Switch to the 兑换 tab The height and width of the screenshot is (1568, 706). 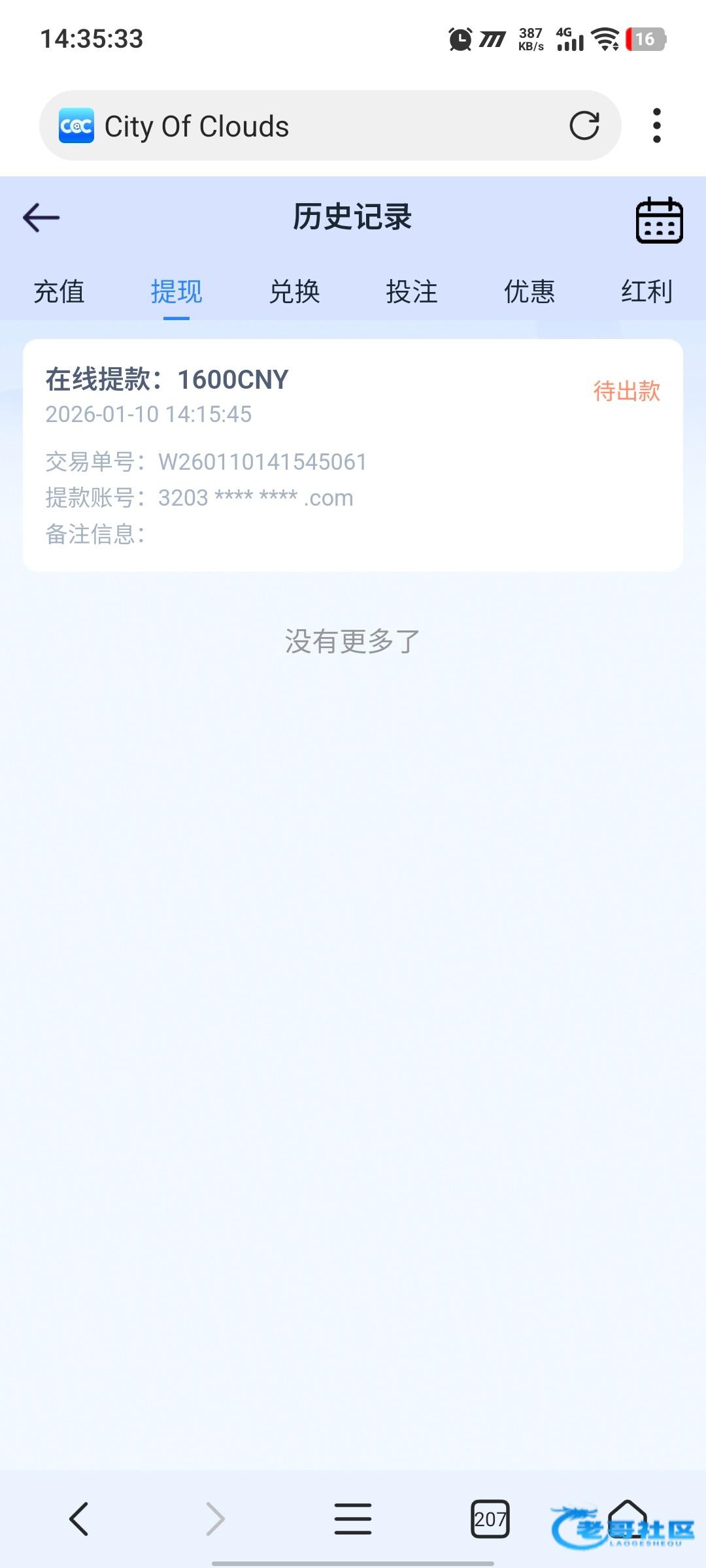[294, 291]
